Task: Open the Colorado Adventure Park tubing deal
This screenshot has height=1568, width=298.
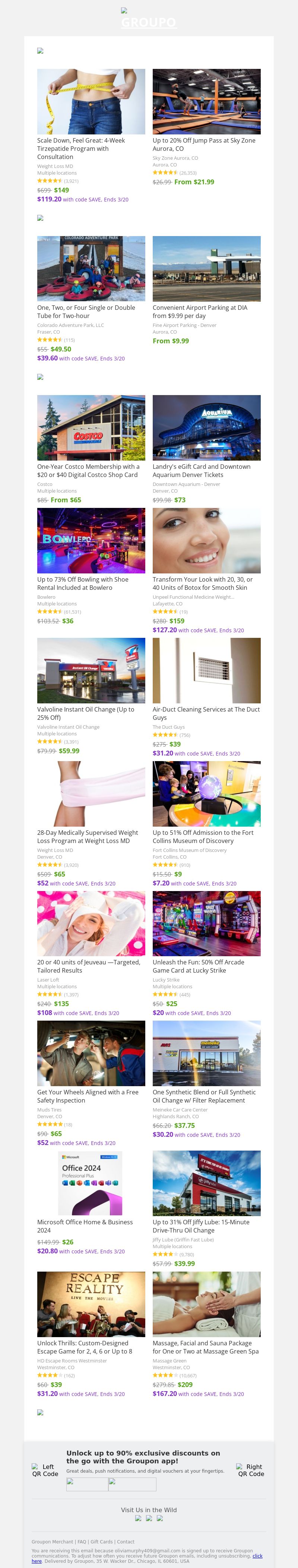Action: click(x=91, y=268)
